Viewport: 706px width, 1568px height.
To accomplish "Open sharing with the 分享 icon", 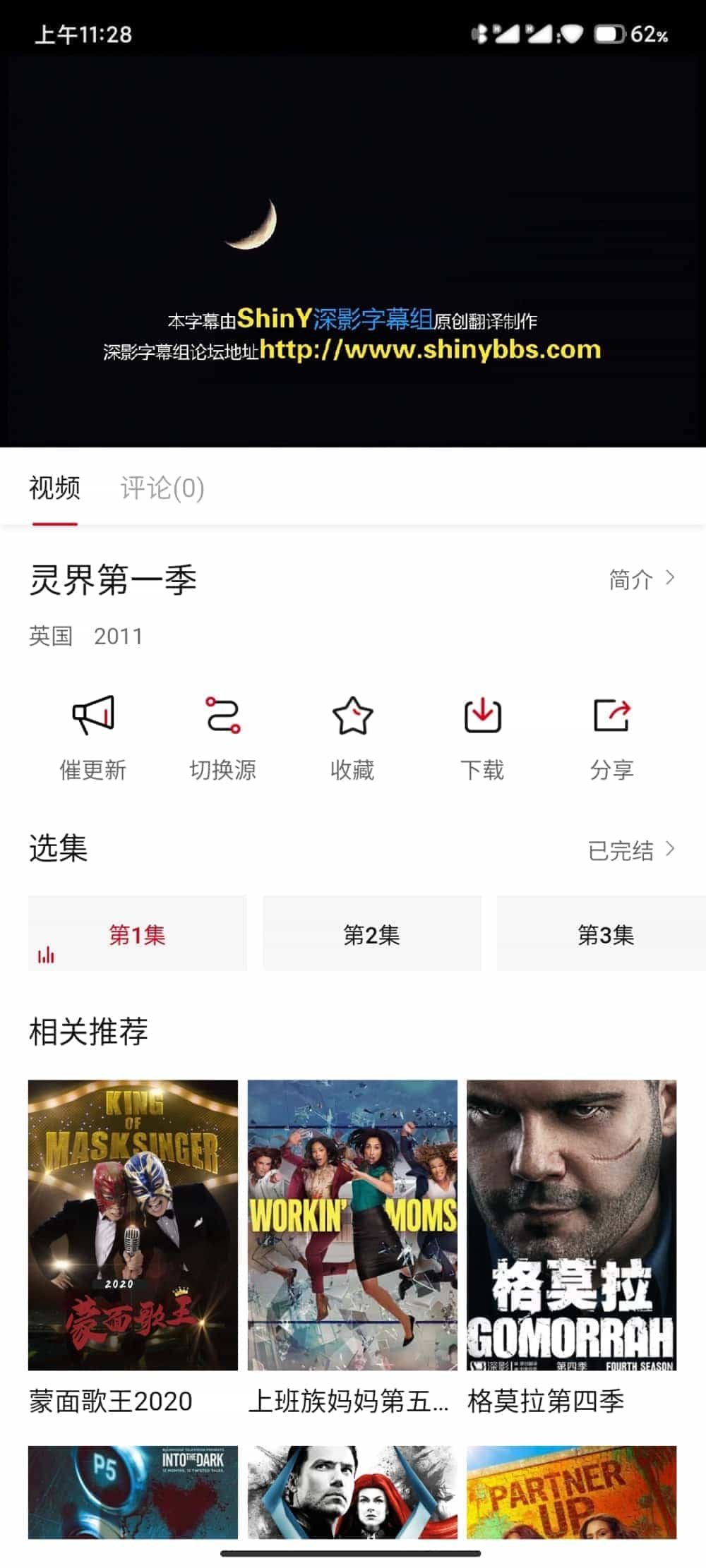I will point(612,715).
